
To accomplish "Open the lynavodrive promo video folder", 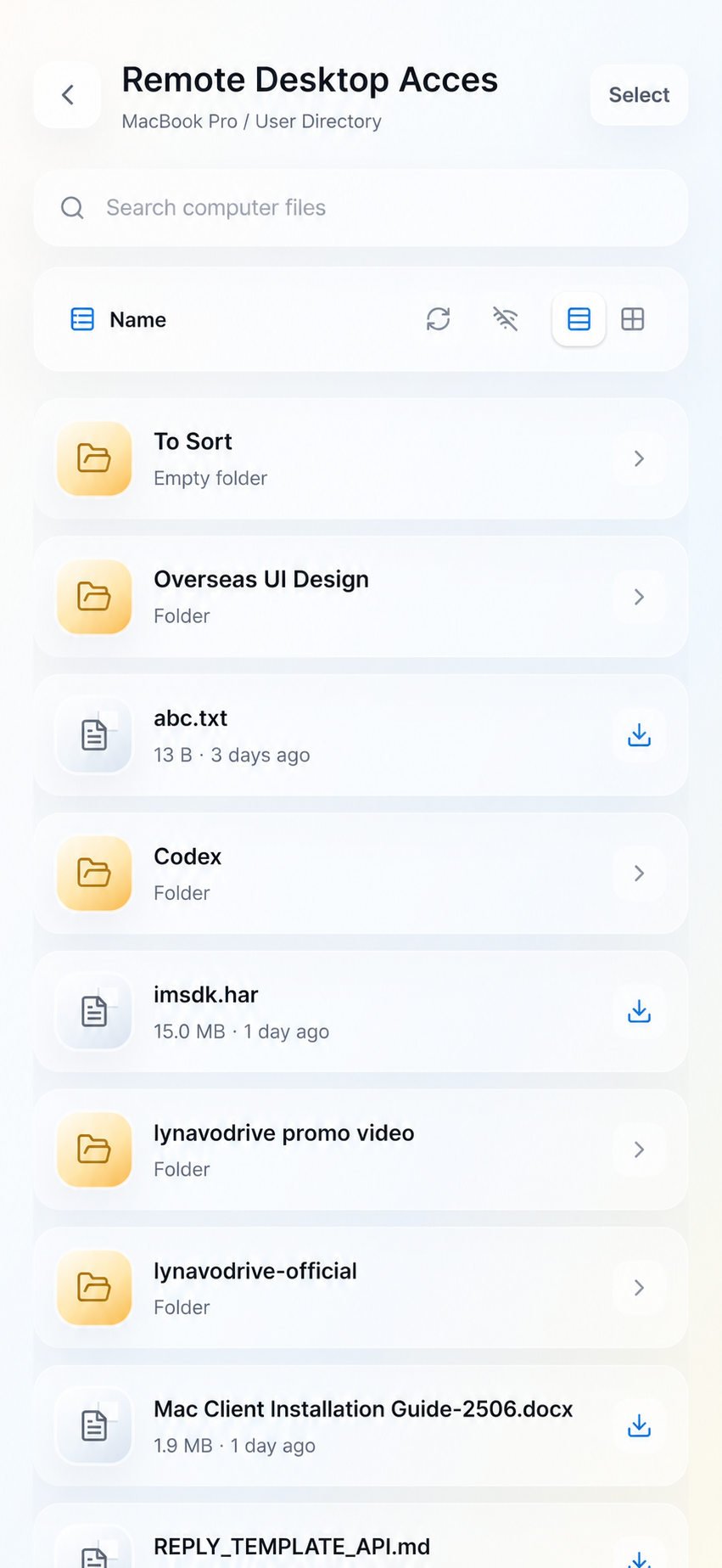I will click(361, 1149).
